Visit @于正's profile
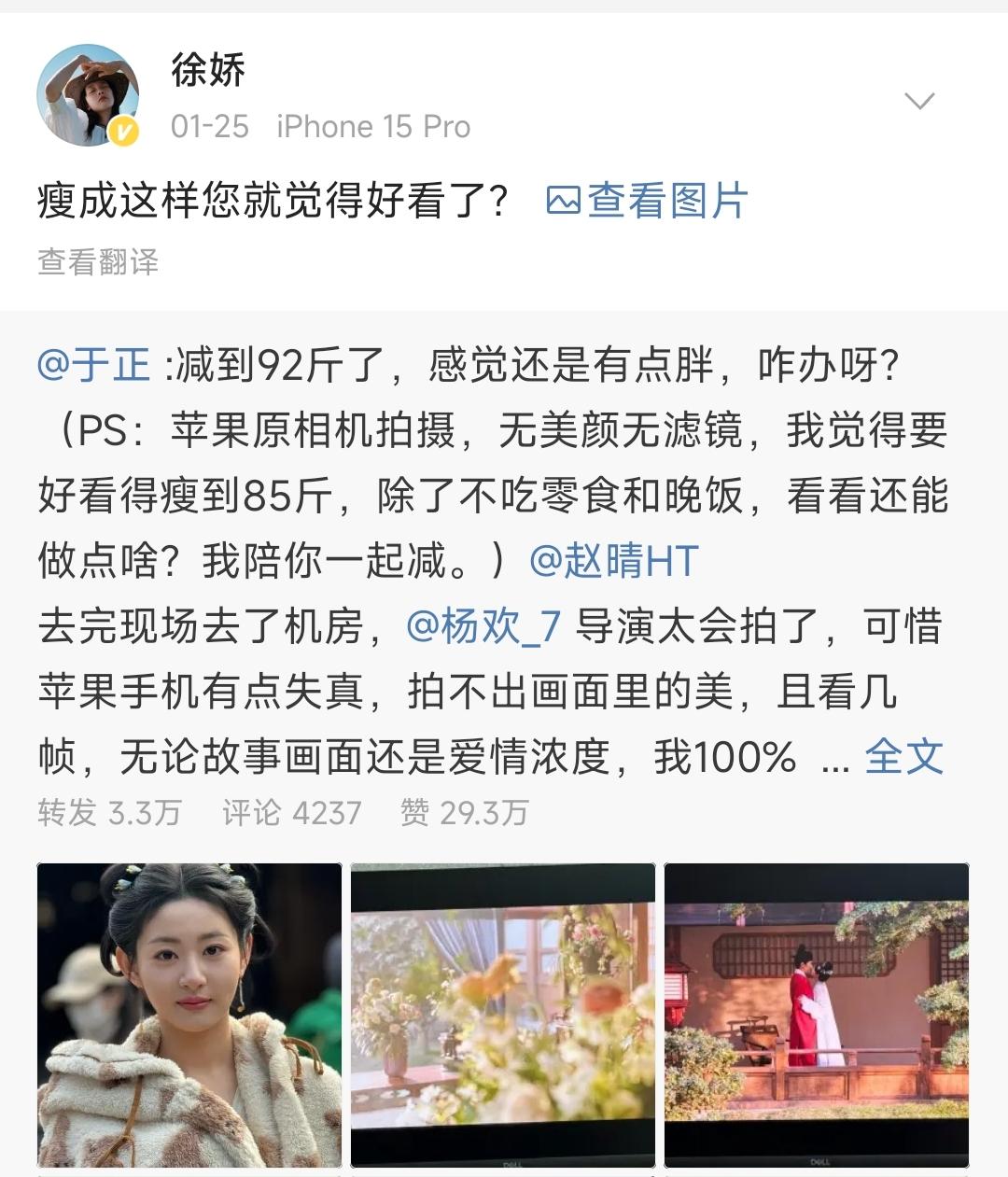The width and height of the screenshot is (1008, 1177). pyautogui.click(x=93, y=364)
